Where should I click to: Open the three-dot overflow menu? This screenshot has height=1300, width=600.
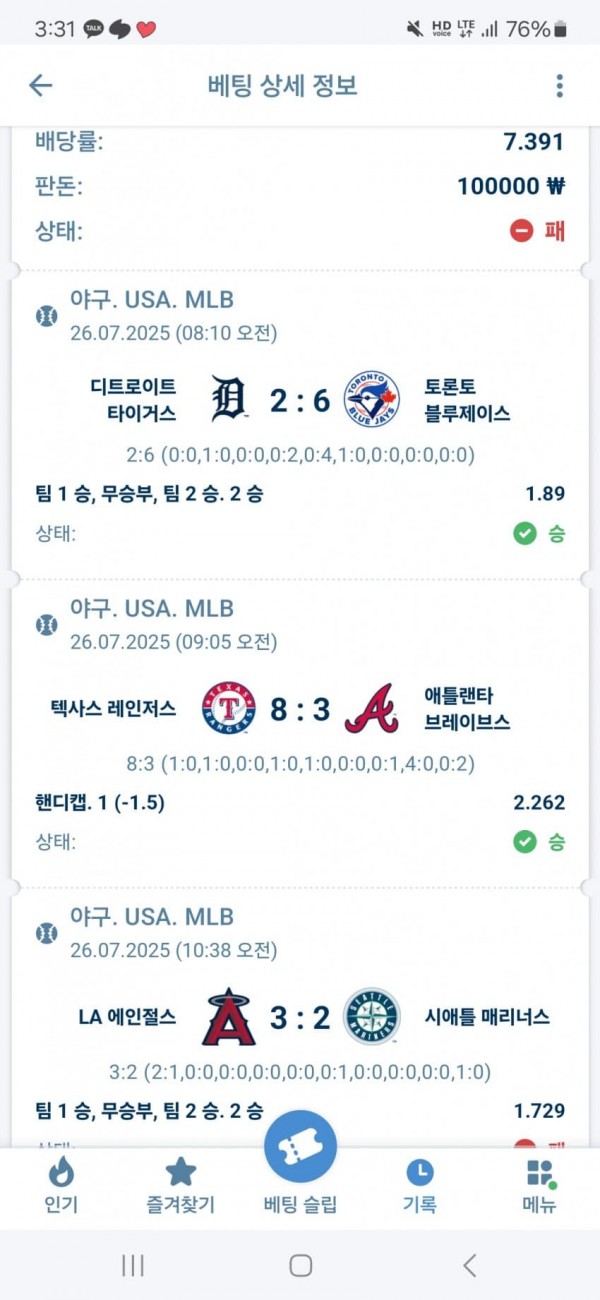coord(559,86)
